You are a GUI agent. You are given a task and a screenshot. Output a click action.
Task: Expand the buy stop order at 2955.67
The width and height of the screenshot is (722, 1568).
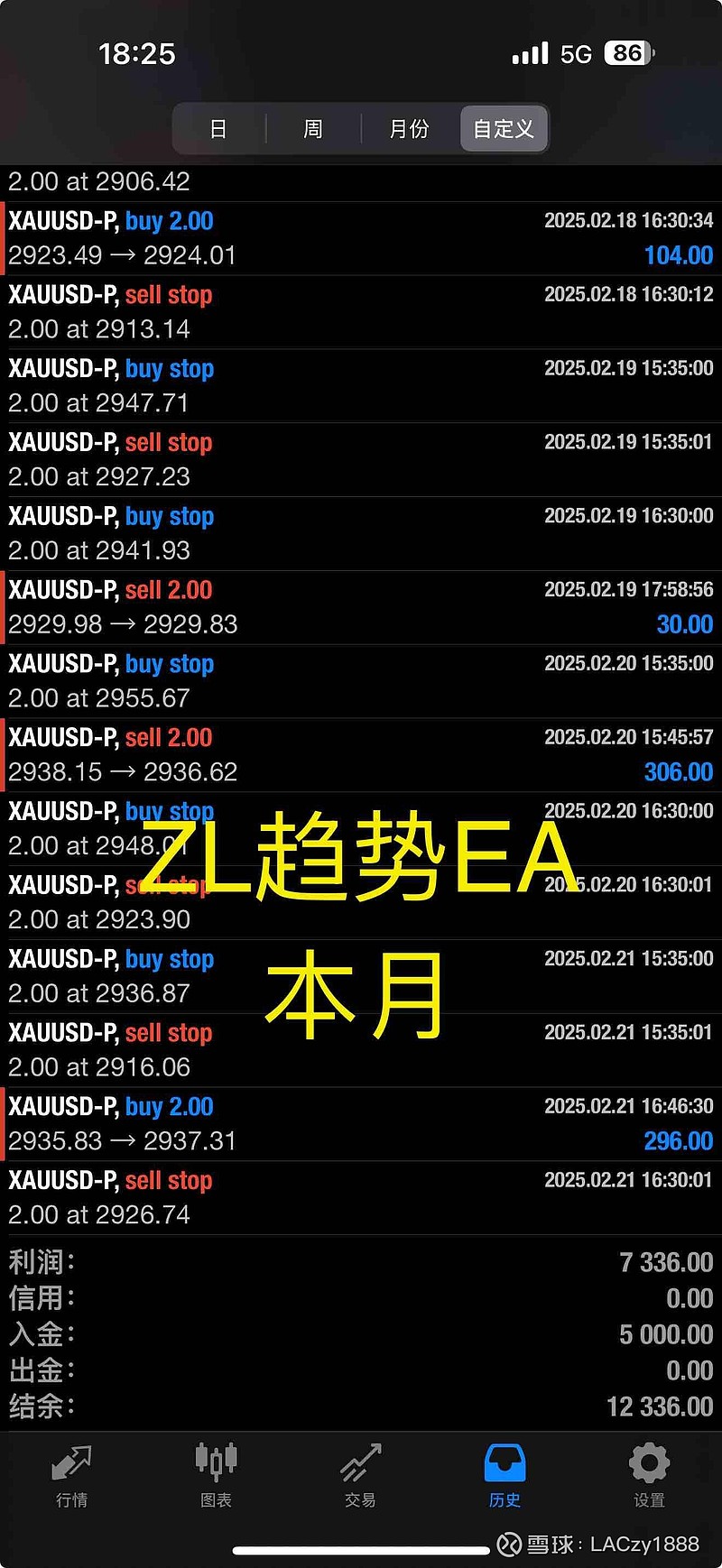tap(361, 681)
